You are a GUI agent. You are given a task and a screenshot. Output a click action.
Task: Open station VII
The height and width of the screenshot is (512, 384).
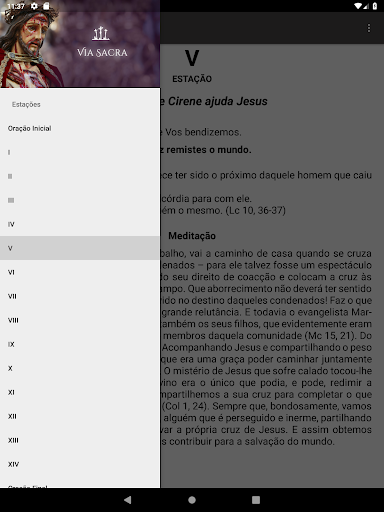pos(80,296)
